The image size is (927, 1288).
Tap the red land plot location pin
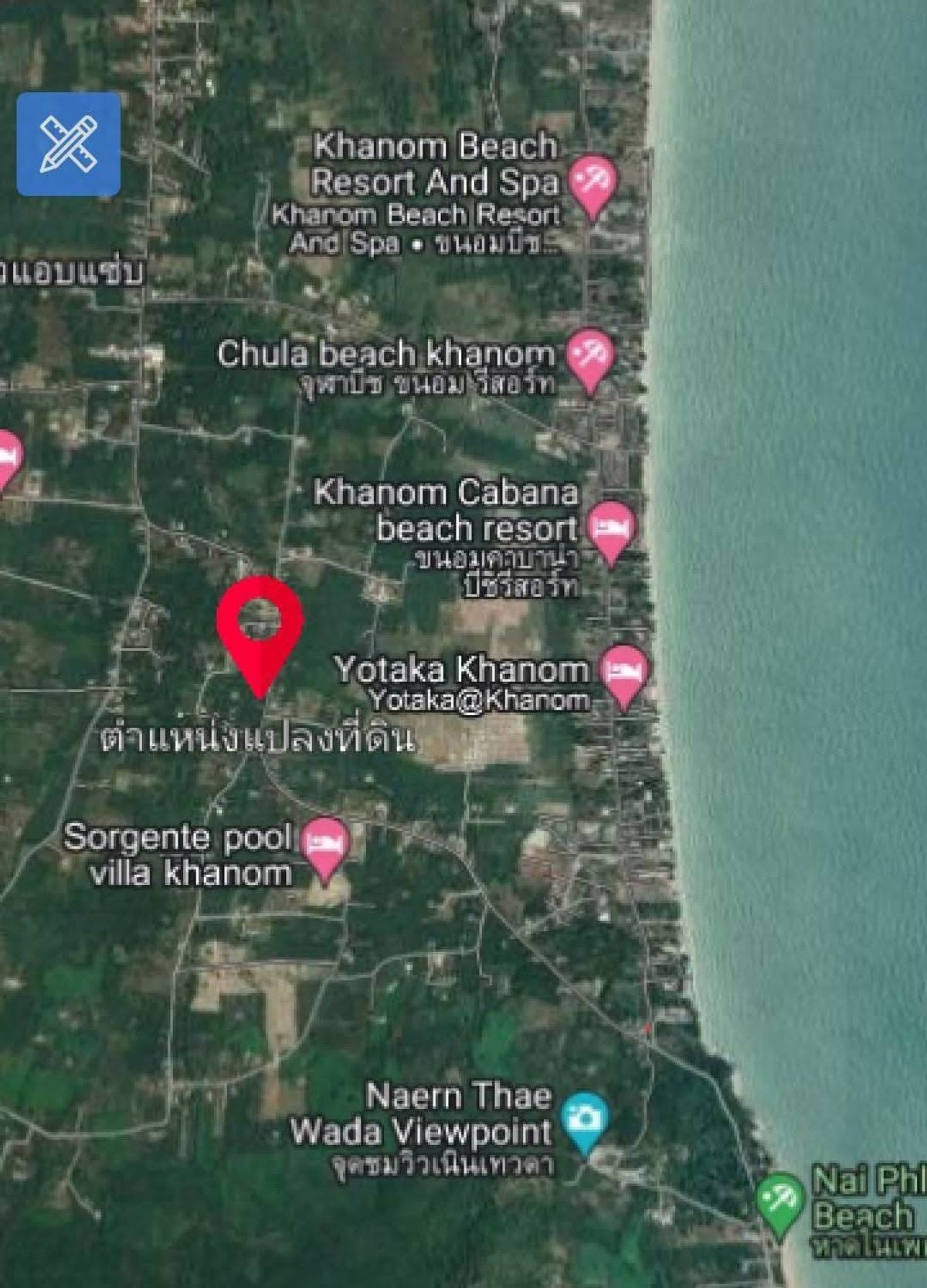coord(260,625)
